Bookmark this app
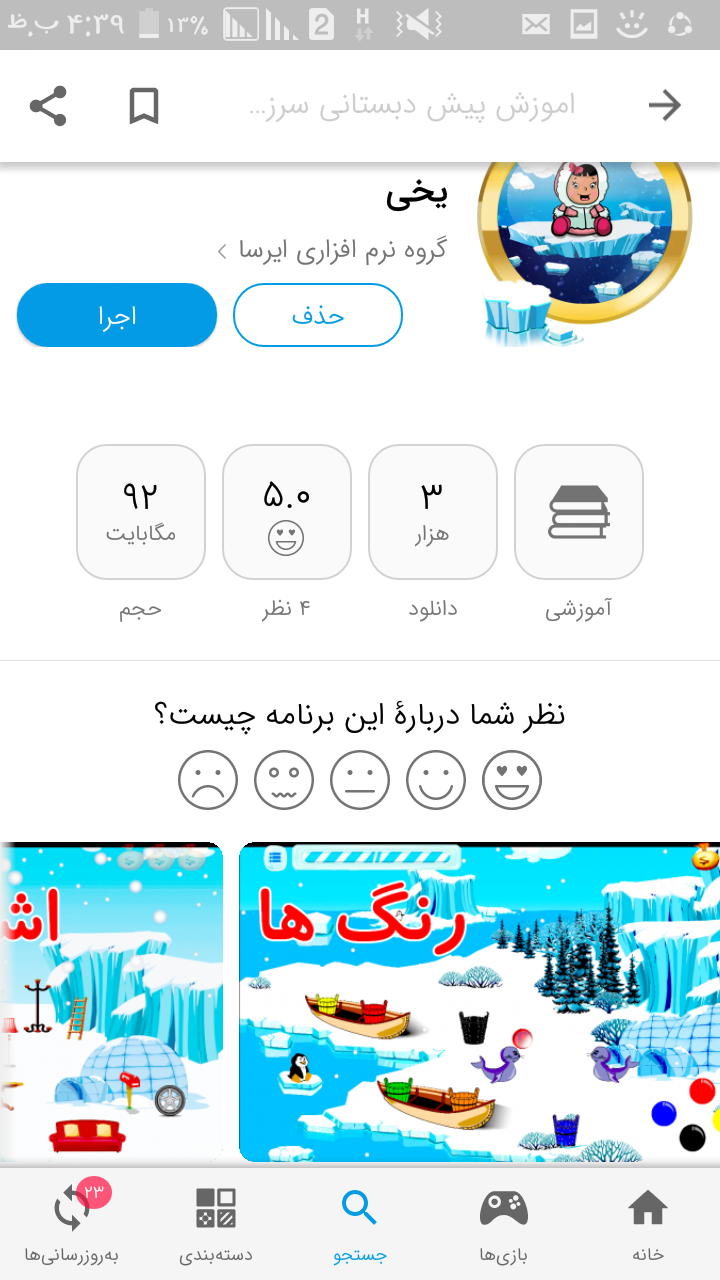This screenshot has height=1280, width=720. (x=144, y=106)
